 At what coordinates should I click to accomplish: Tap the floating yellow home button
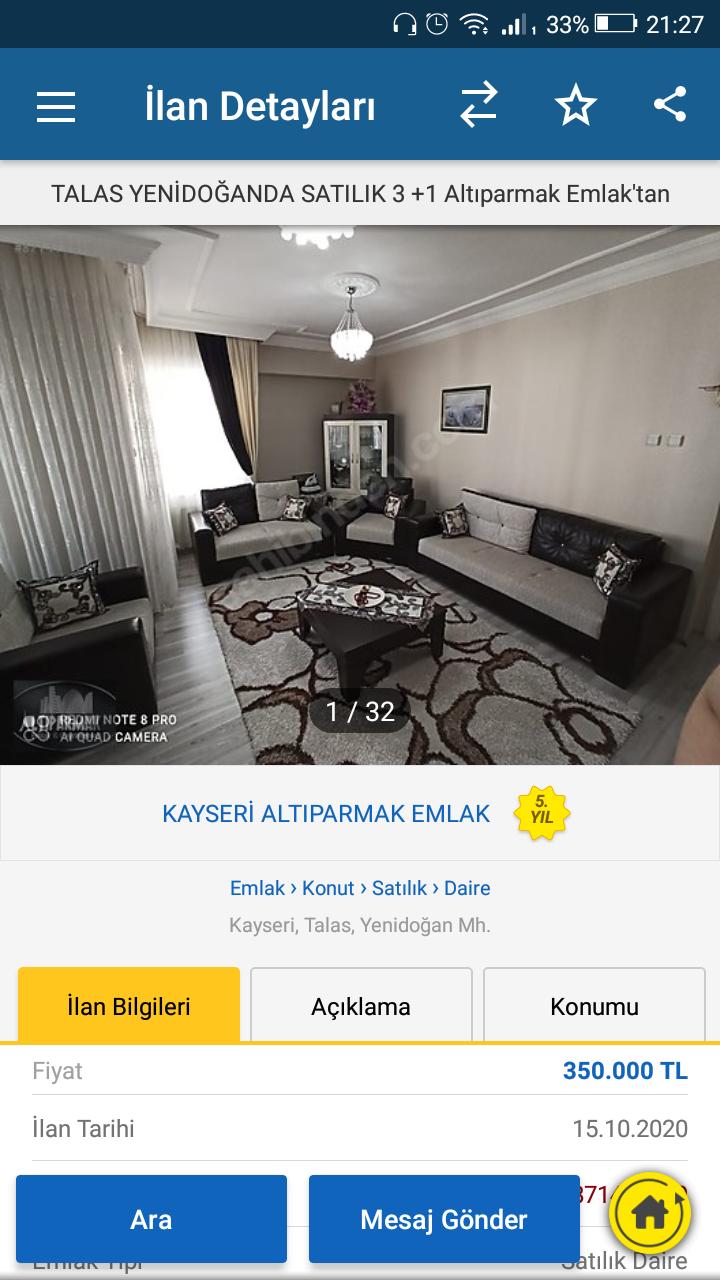point(650,1214)
